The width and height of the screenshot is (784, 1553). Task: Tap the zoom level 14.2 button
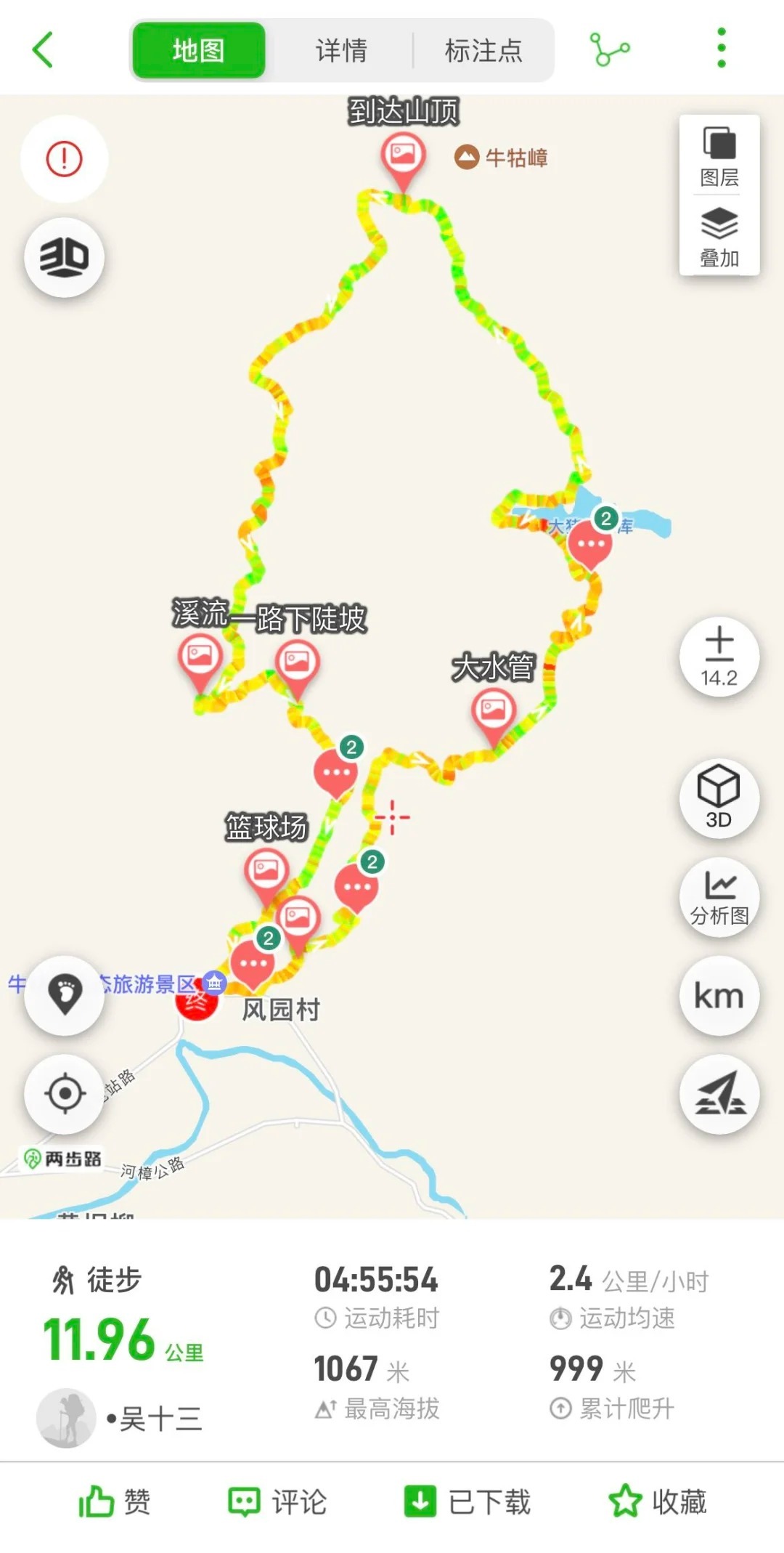point(719,657)
